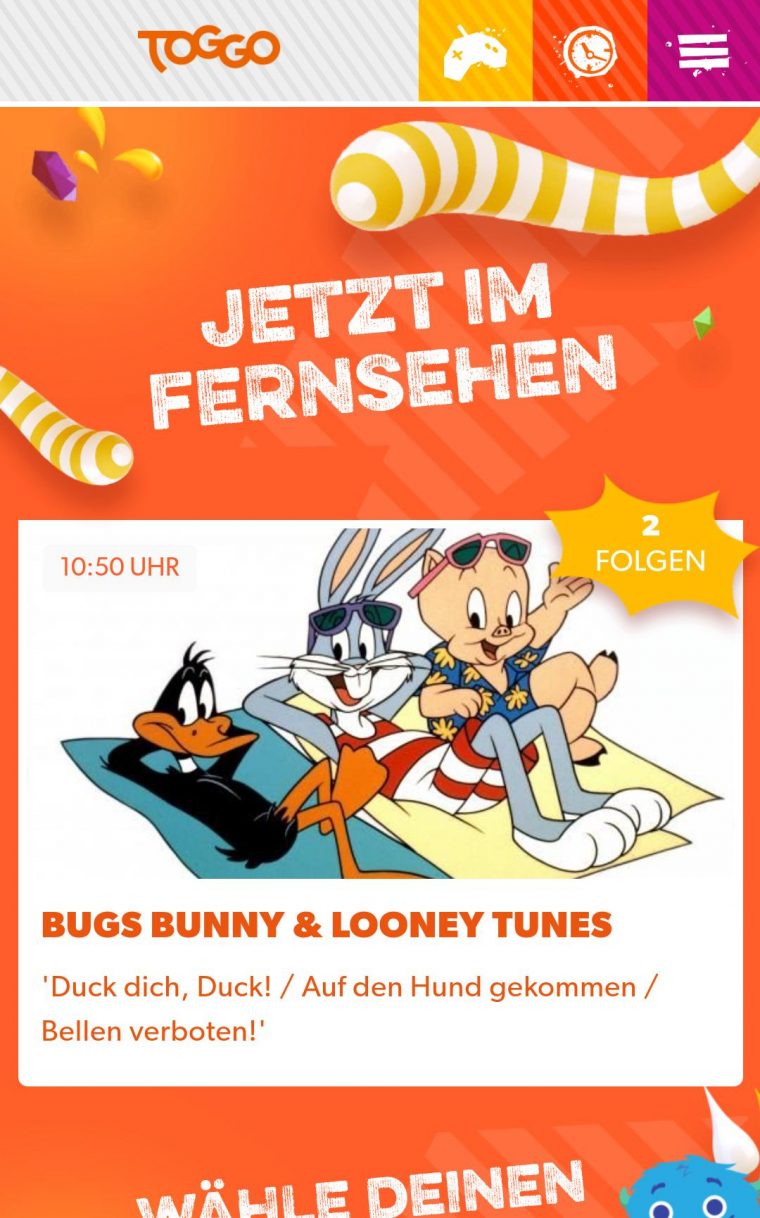Open the Bugs Bunny & Looney Tunes card
The image size is (760, 1218).
[380, 800]
